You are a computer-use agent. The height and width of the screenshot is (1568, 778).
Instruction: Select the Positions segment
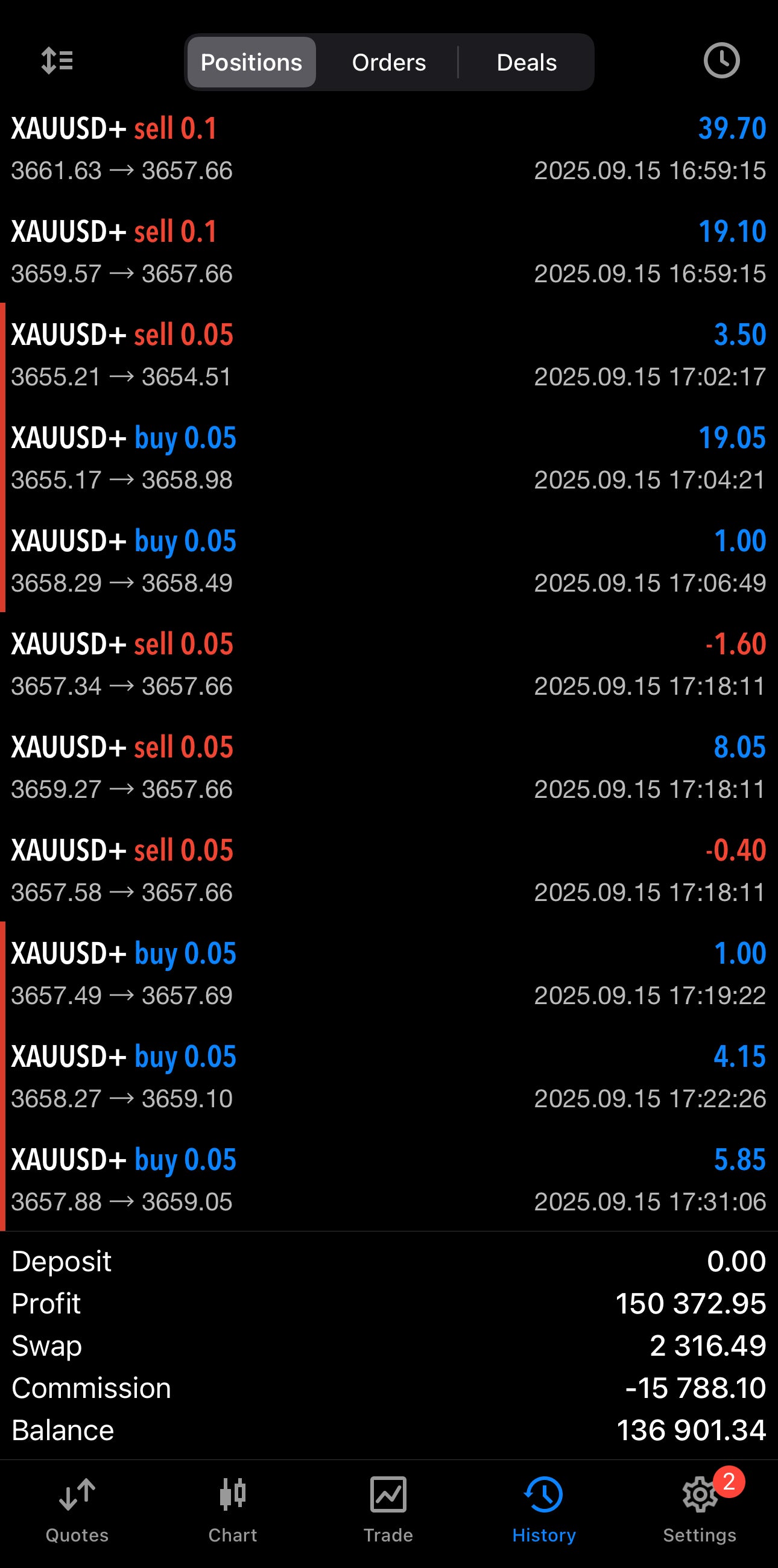(x=251, y=62)
